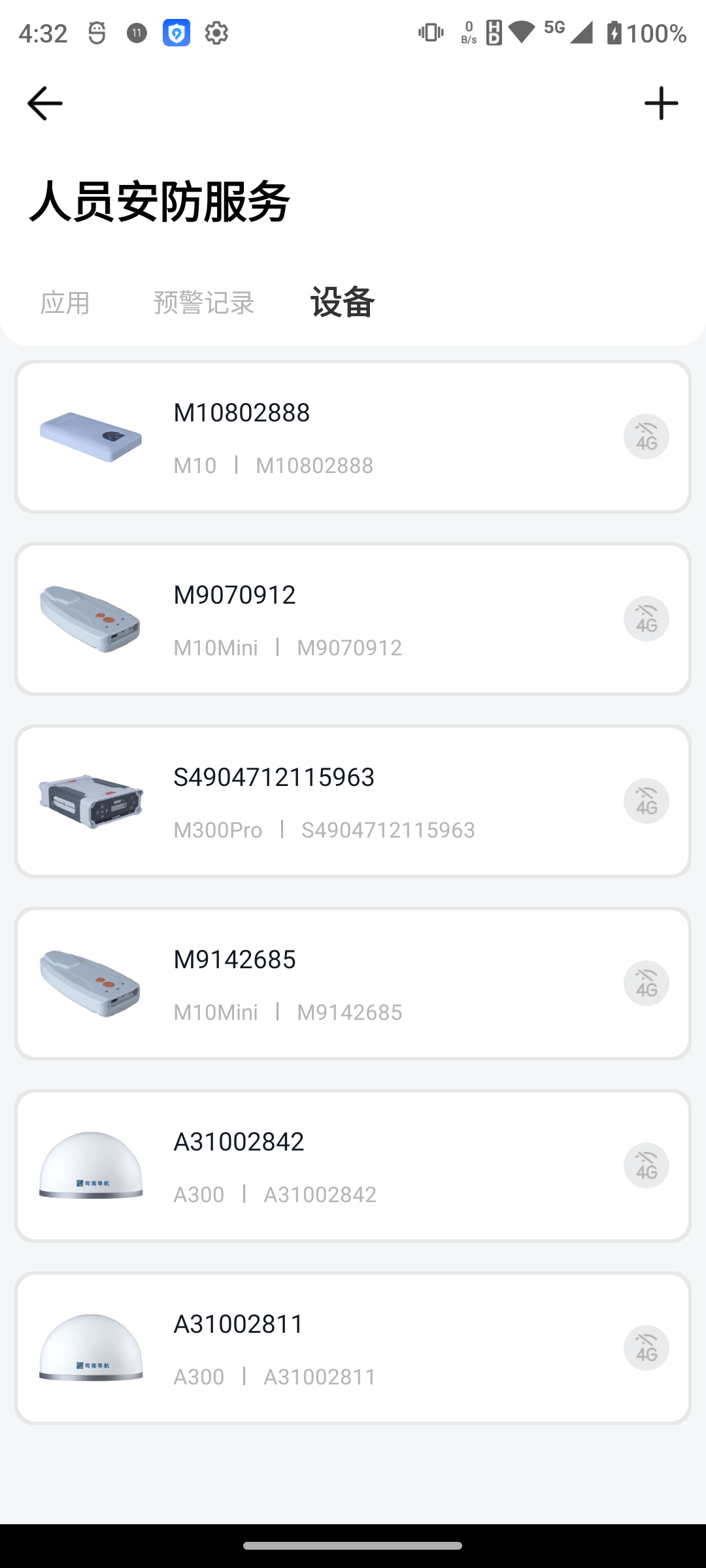The image size is (706, 1568).
Task: Switch to the 应用 tab
Action: [65, 303]
